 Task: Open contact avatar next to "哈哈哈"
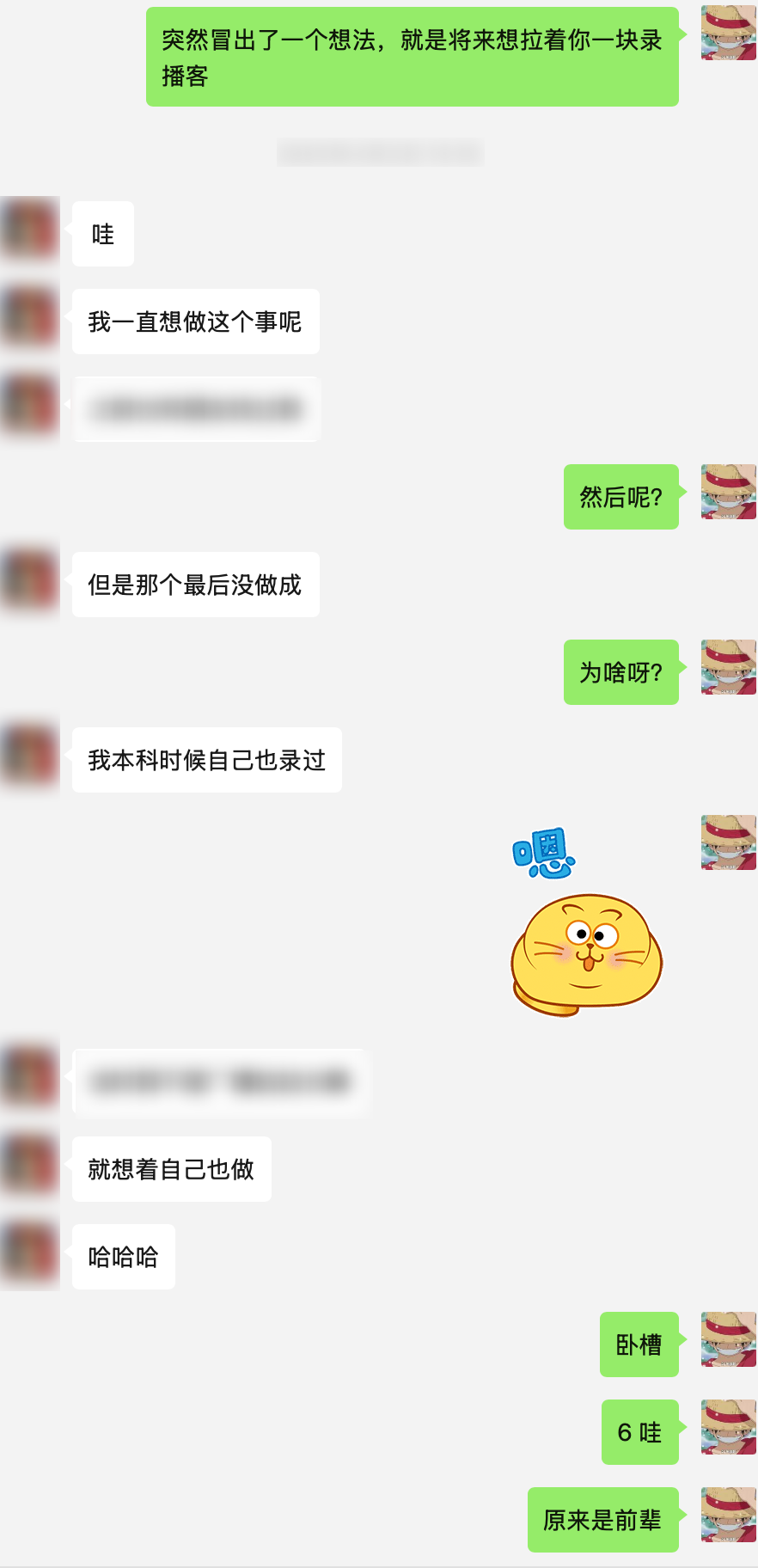[x=30, y=1253]
